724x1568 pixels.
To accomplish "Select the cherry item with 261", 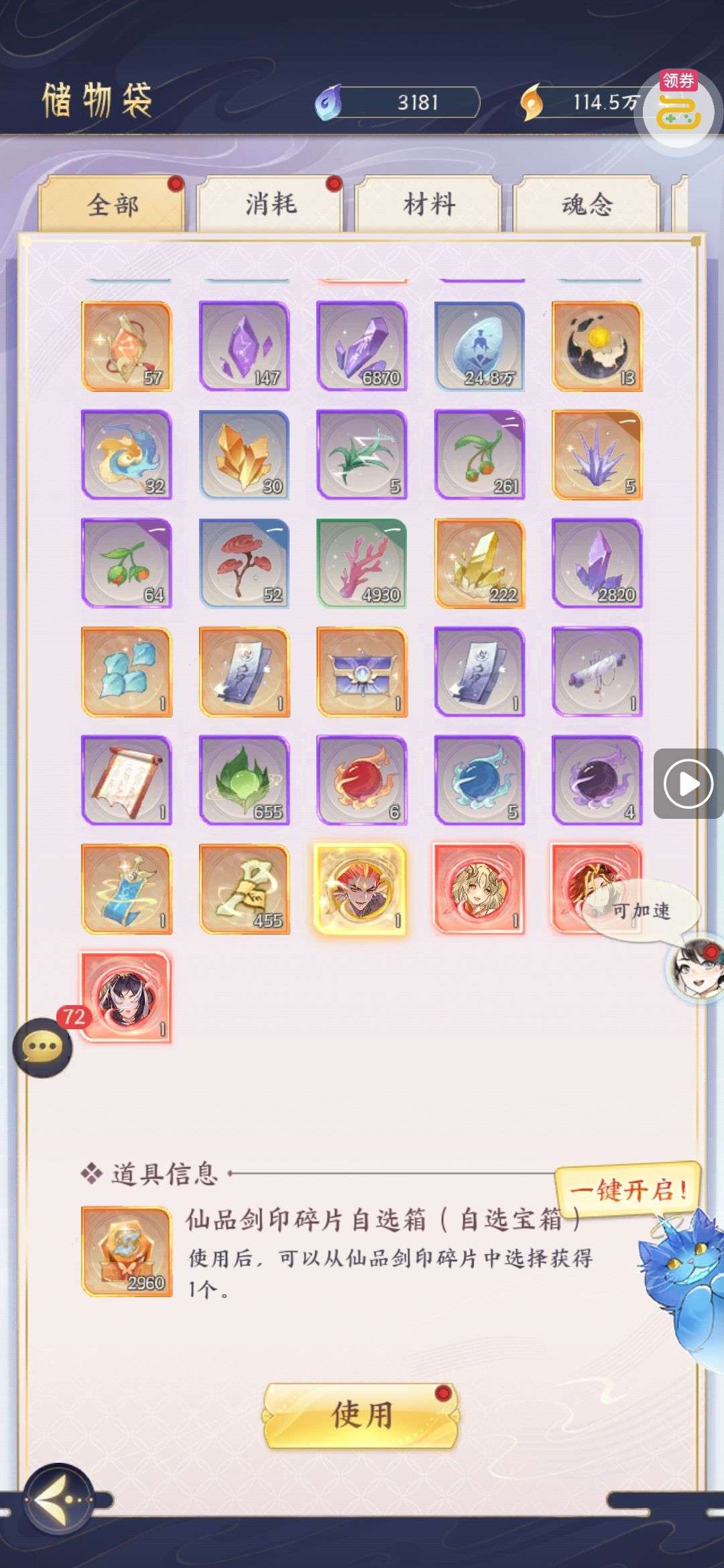I will click(x=479, y=454).
